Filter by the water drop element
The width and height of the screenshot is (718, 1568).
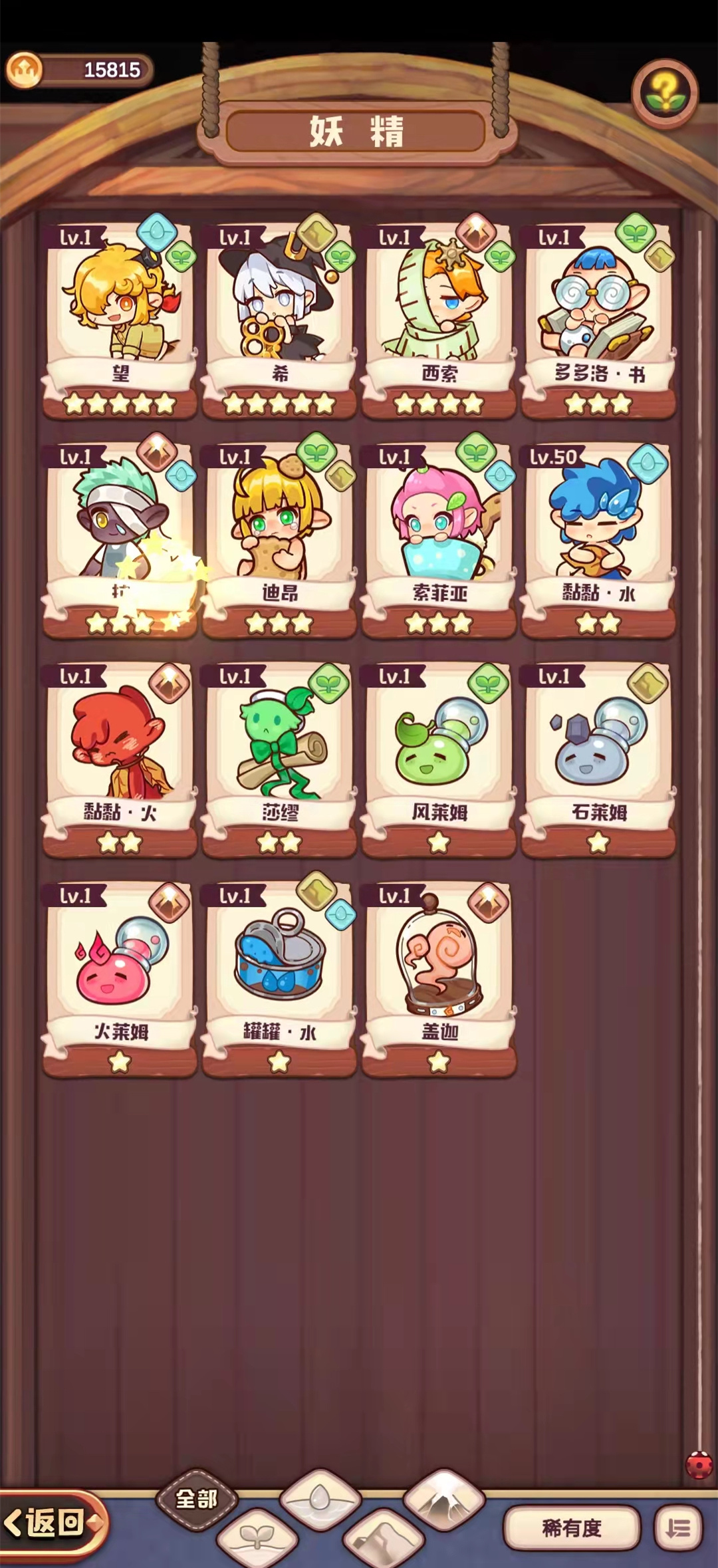pyautogui.click(x=320, y=1499)
